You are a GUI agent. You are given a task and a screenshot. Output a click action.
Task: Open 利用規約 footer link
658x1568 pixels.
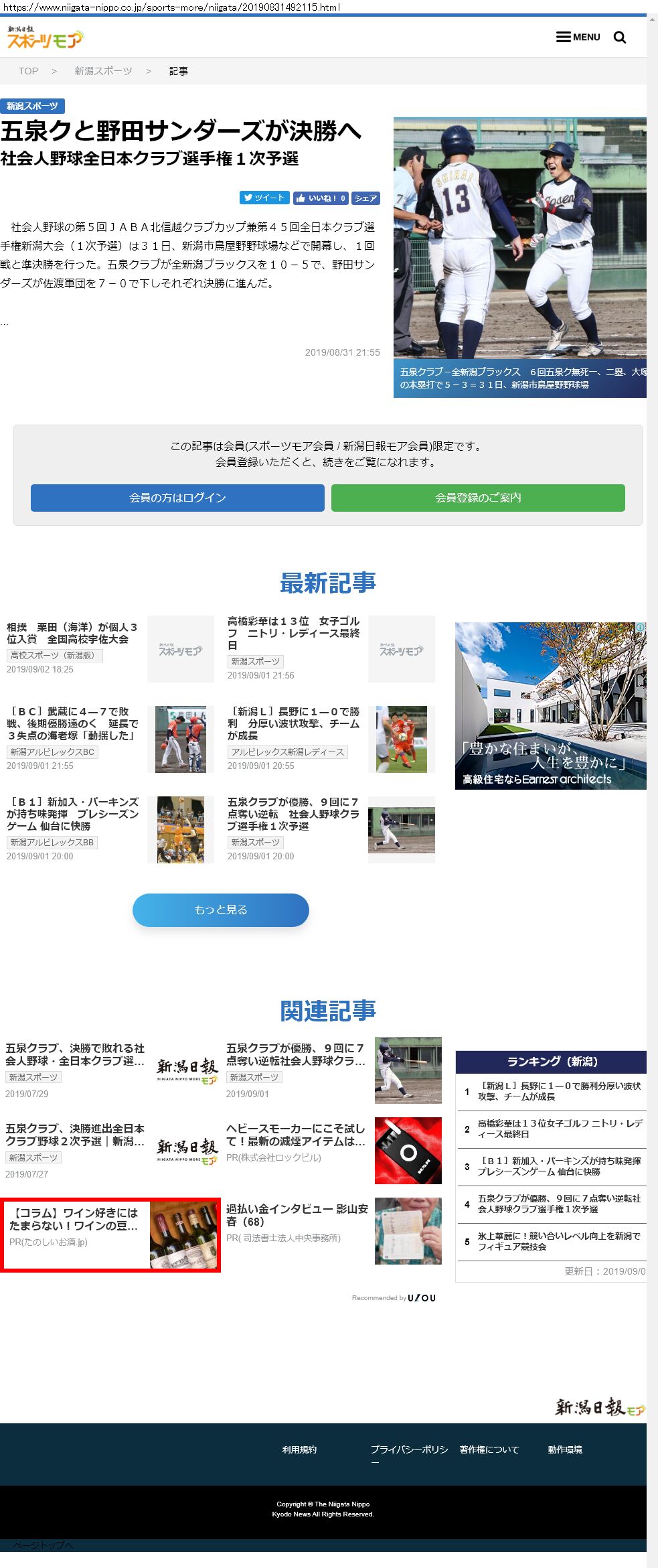(299, 1449)
